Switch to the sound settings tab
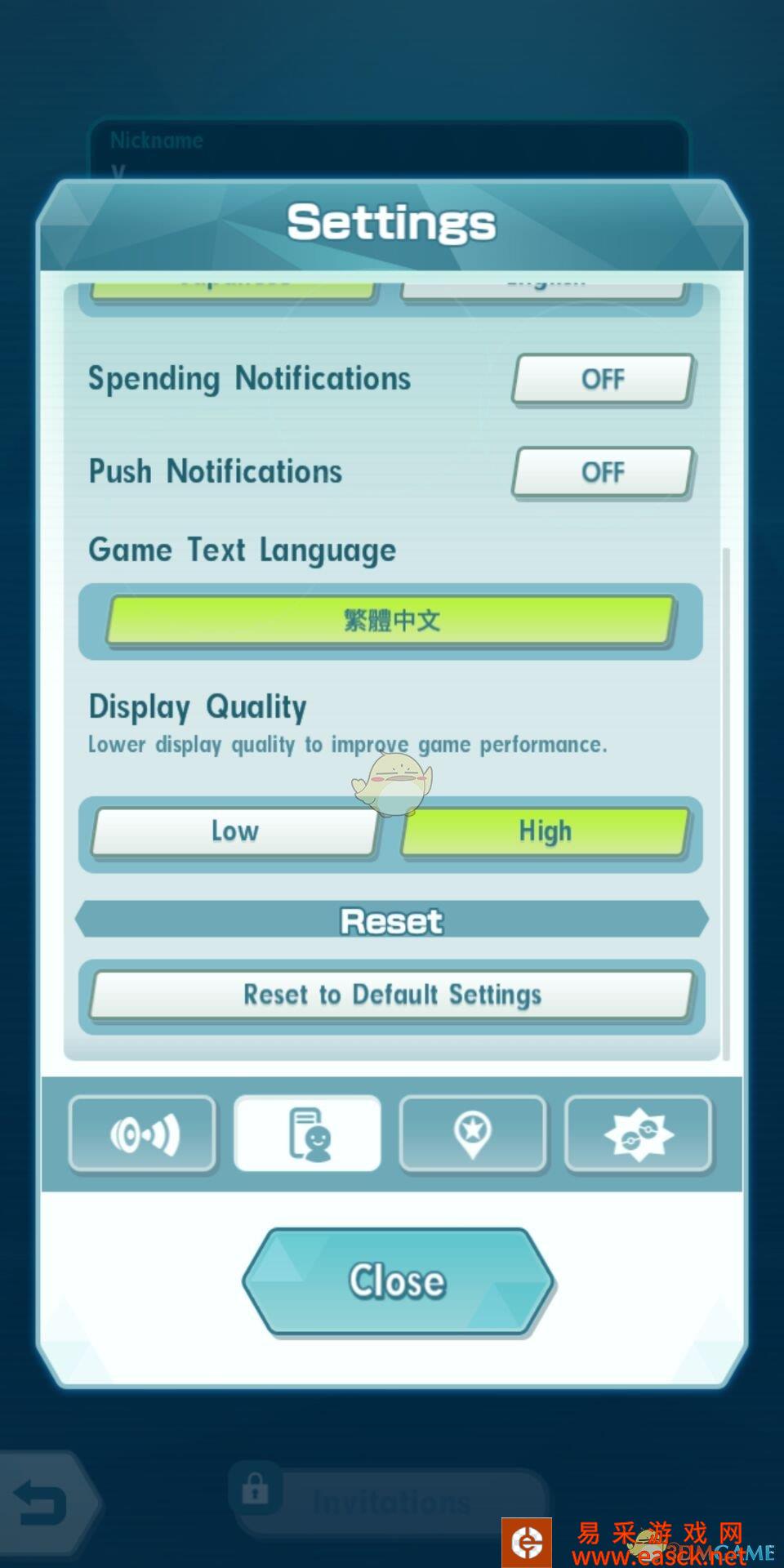The image size is (784, 1568). tap(144, 1134)
